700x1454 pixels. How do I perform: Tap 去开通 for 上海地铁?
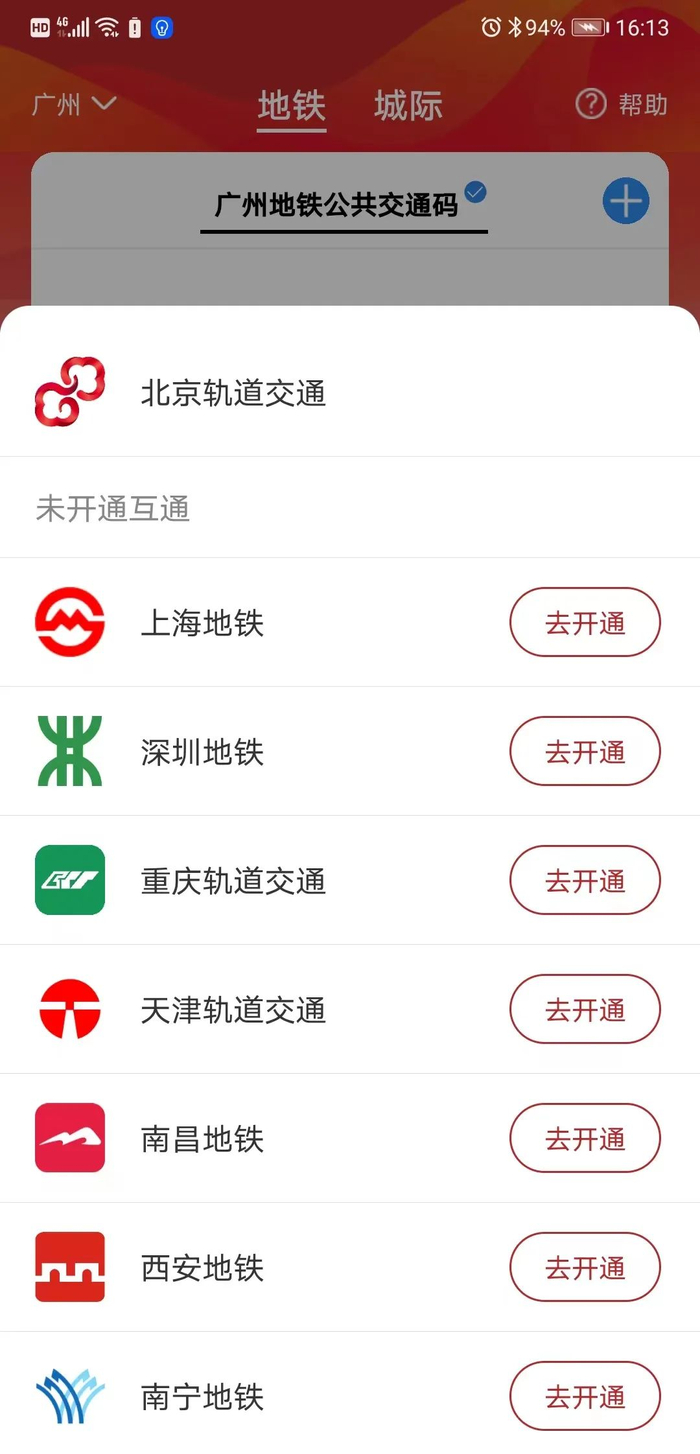pyautogui.click(x=585, y=622)
